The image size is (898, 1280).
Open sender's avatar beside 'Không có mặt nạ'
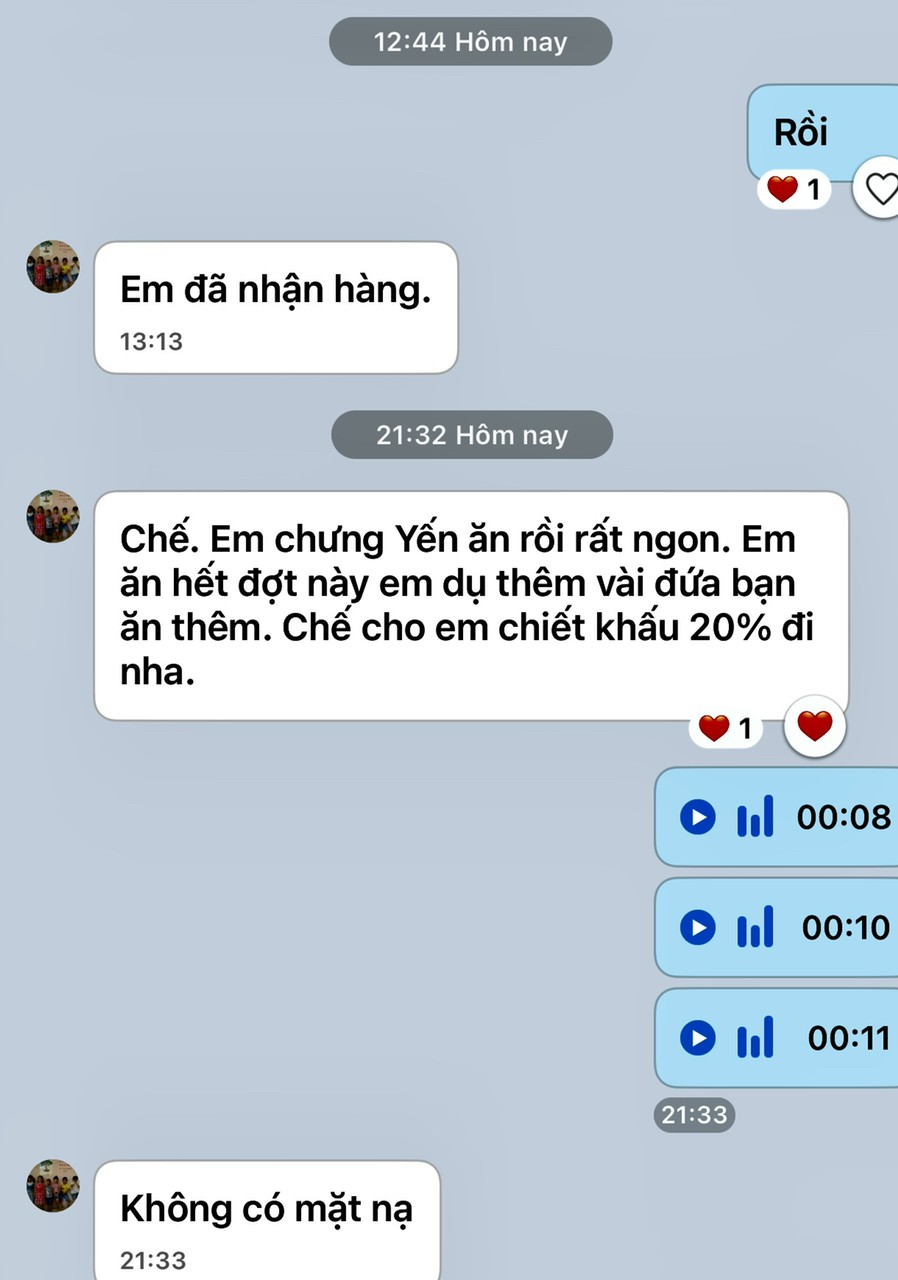(x=53, y=1186)
